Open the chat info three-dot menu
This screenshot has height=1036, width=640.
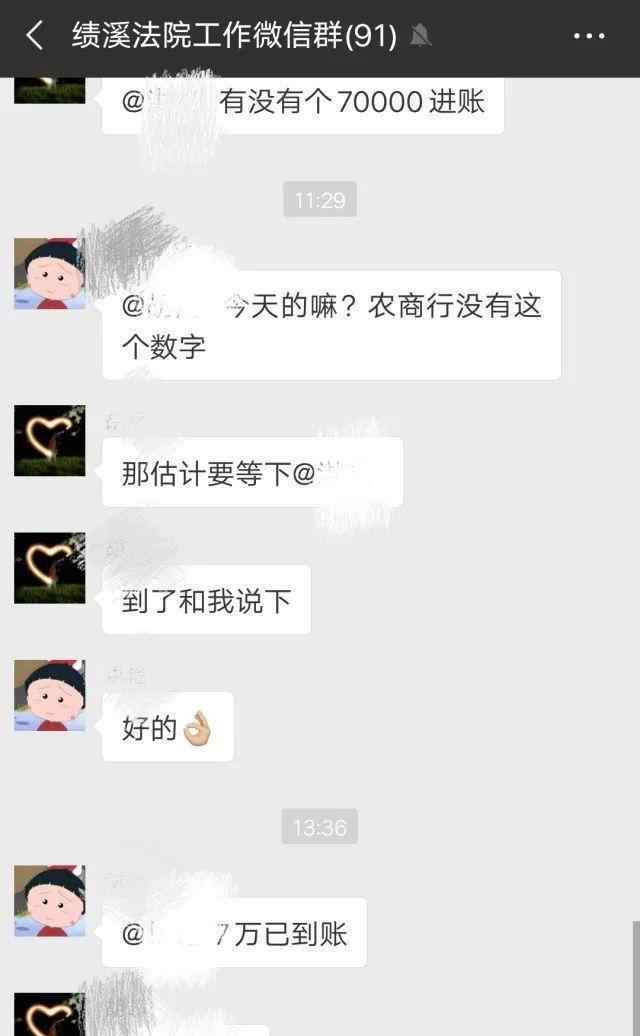589,36
